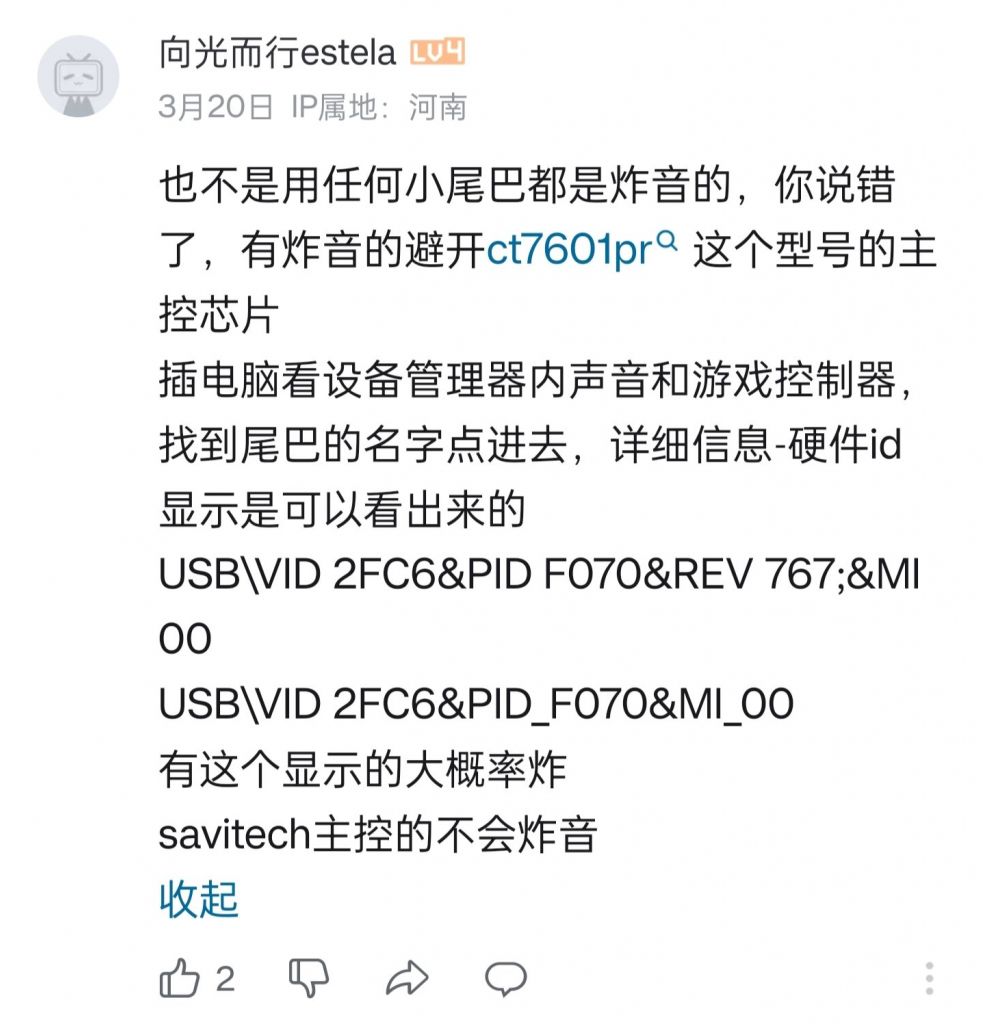The height and width of the screenshot is (1024, 983).
Task: Open the commenter's profile via username
Action: (x=280, y=52)
